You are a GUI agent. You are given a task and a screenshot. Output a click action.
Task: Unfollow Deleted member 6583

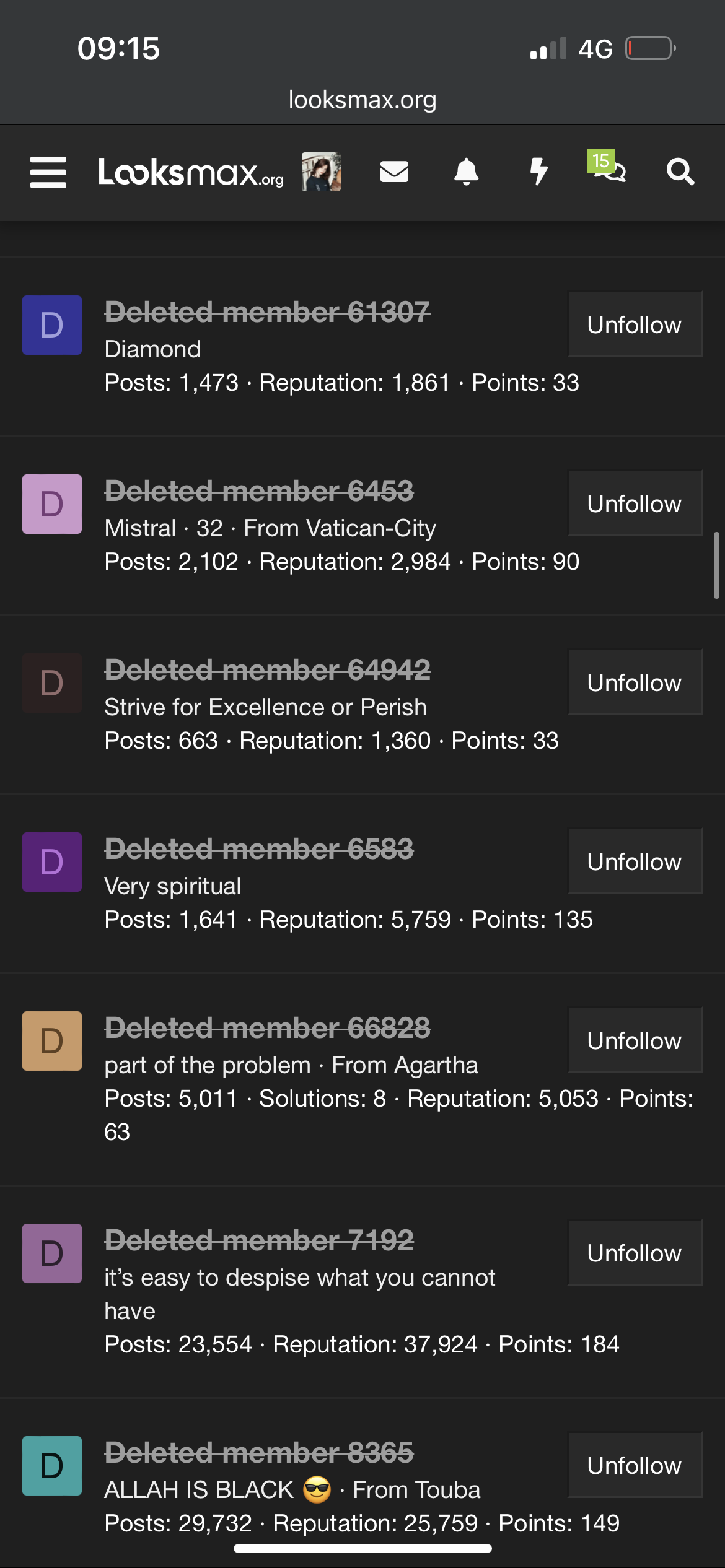coord(634,861)
